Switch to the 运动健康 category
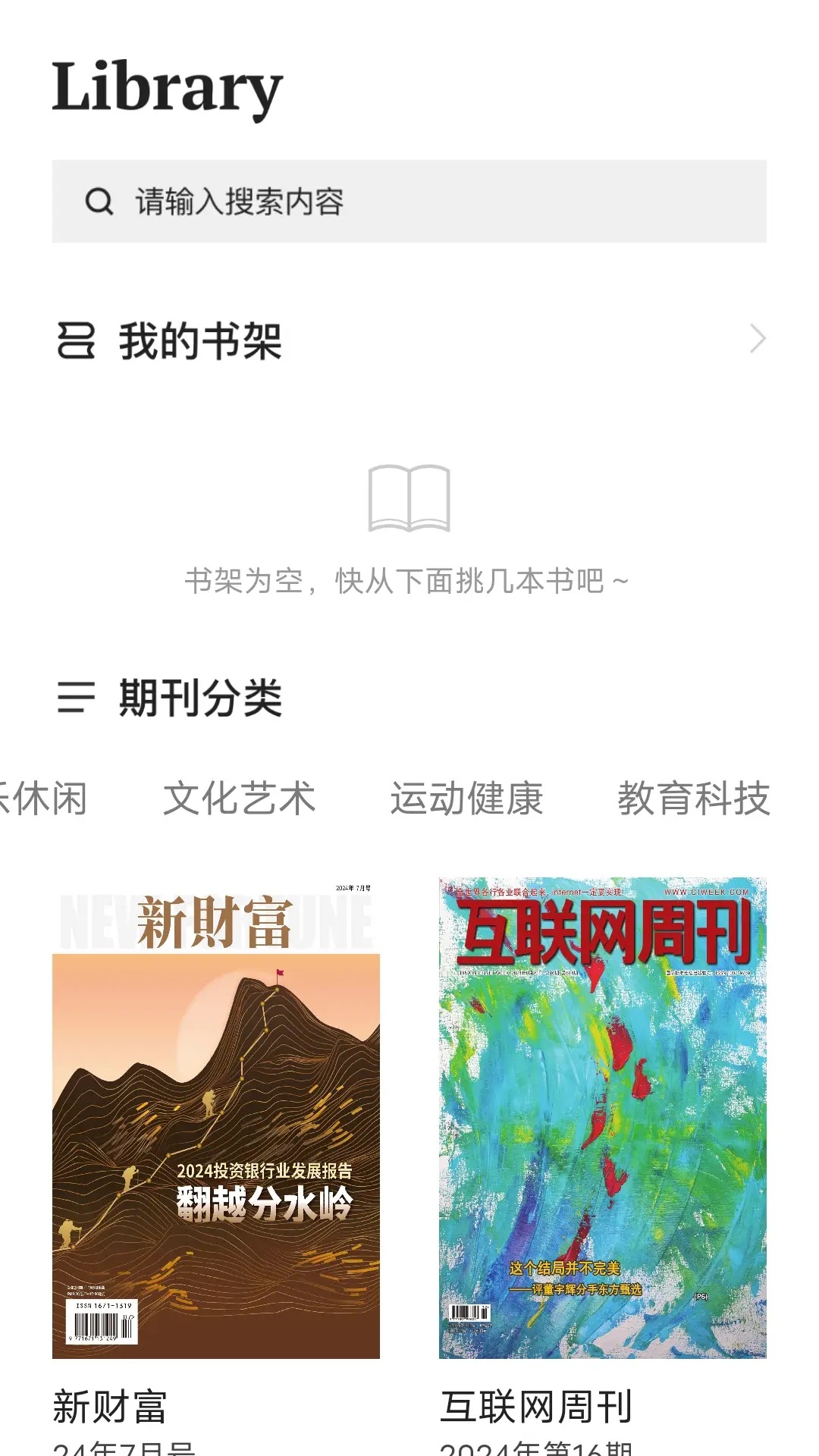This screenshot has width=819, height=1456. click(x=466, y=799)
